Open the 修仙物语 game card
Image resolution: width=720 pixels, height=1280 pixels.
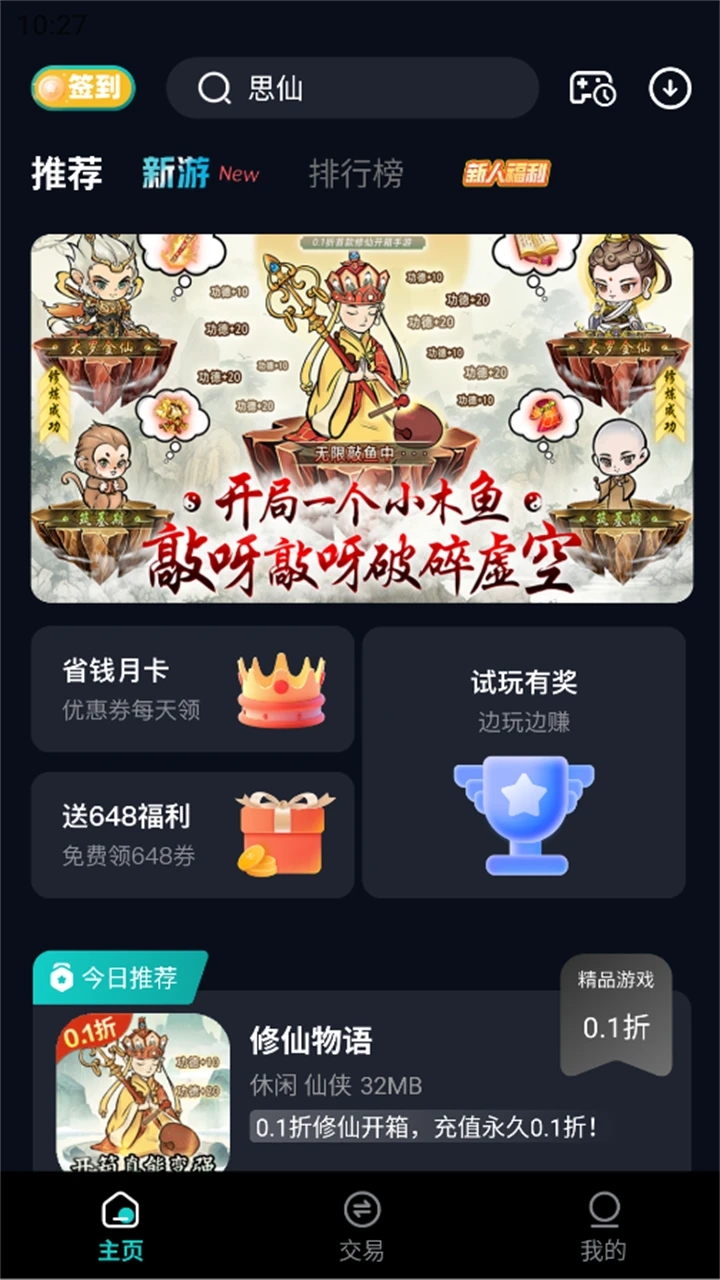click(x=361, y=1085)
